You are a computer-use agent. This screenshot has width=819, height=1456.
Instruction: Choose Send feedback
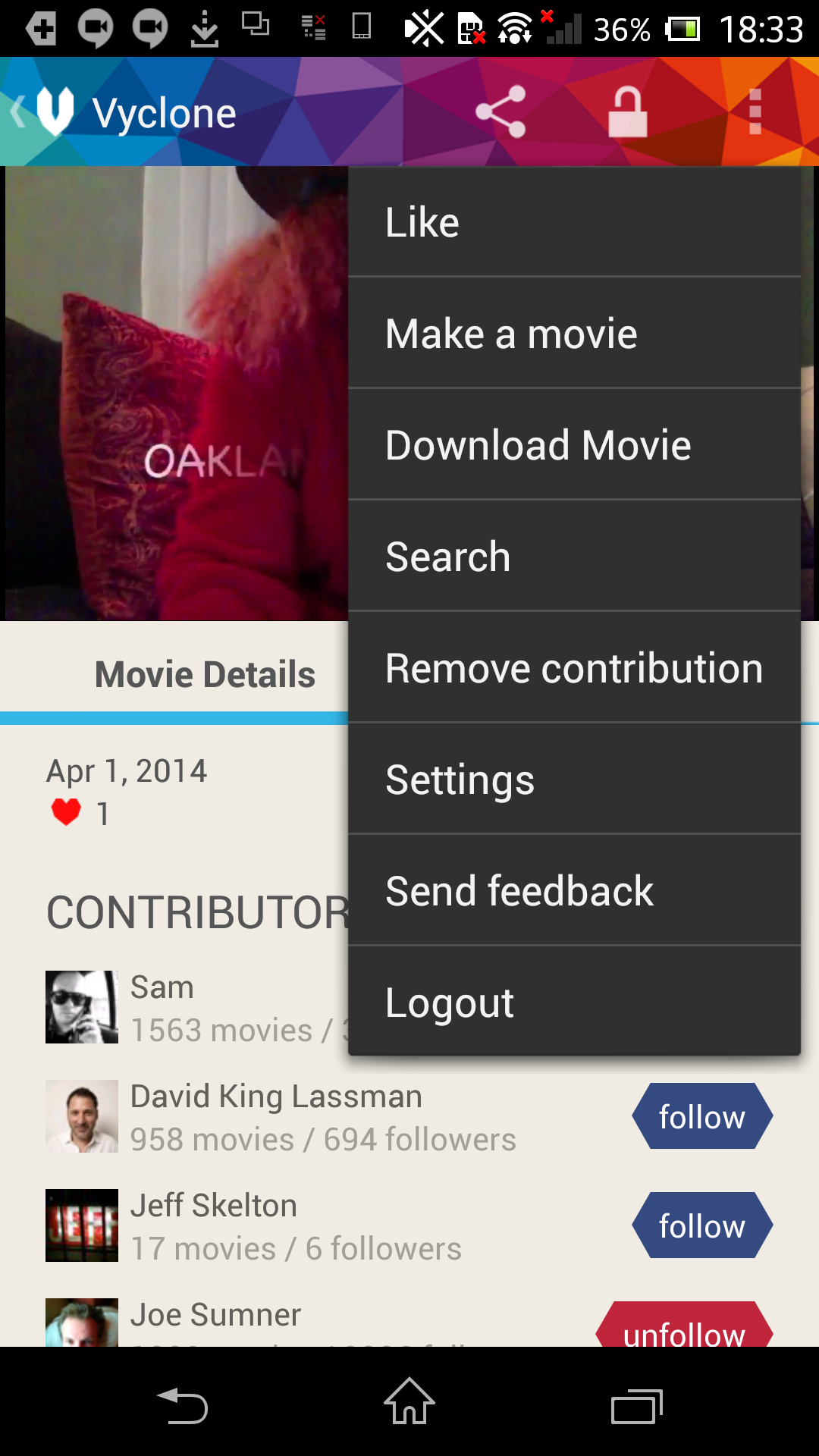click(x=574, y=891)
